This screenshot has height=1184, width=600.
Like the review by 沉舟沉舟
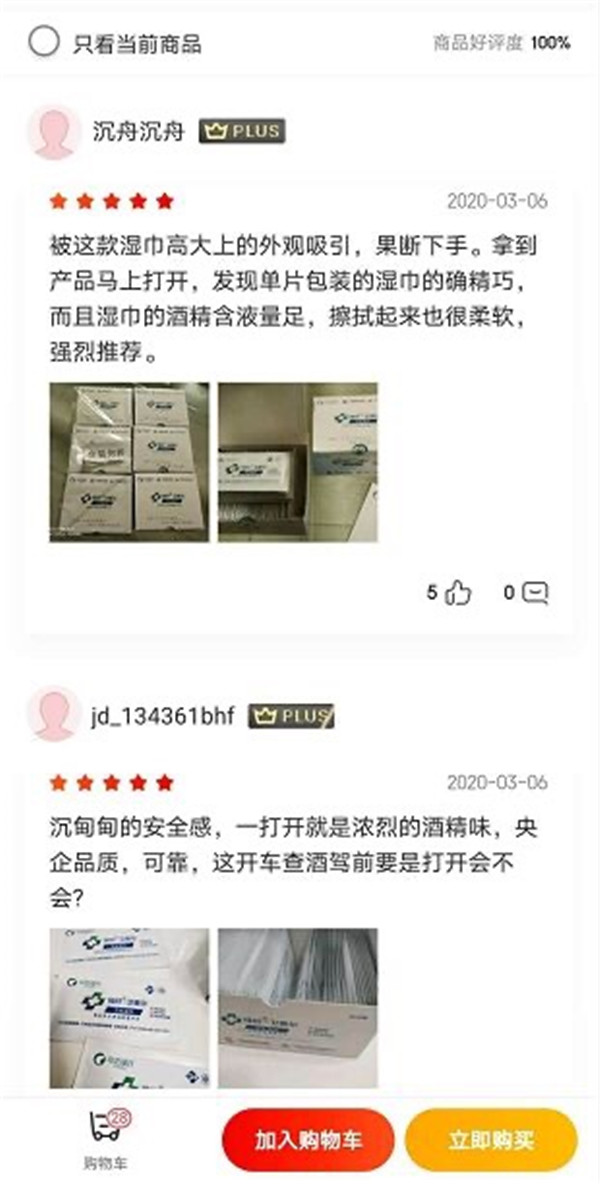458,592
